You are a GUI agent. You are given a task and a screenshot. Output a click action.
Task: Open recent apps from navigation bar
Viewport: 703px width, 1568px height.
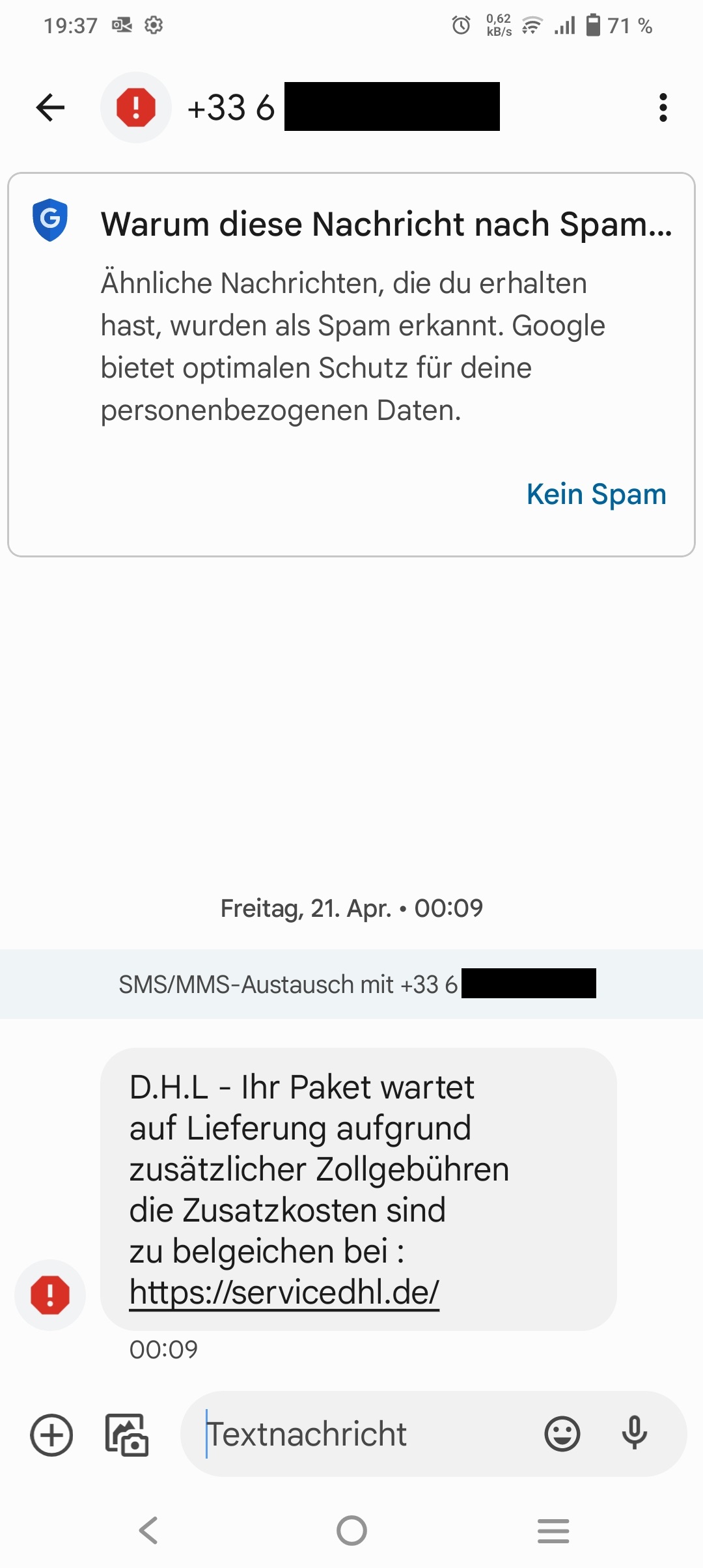(553, 1530)
